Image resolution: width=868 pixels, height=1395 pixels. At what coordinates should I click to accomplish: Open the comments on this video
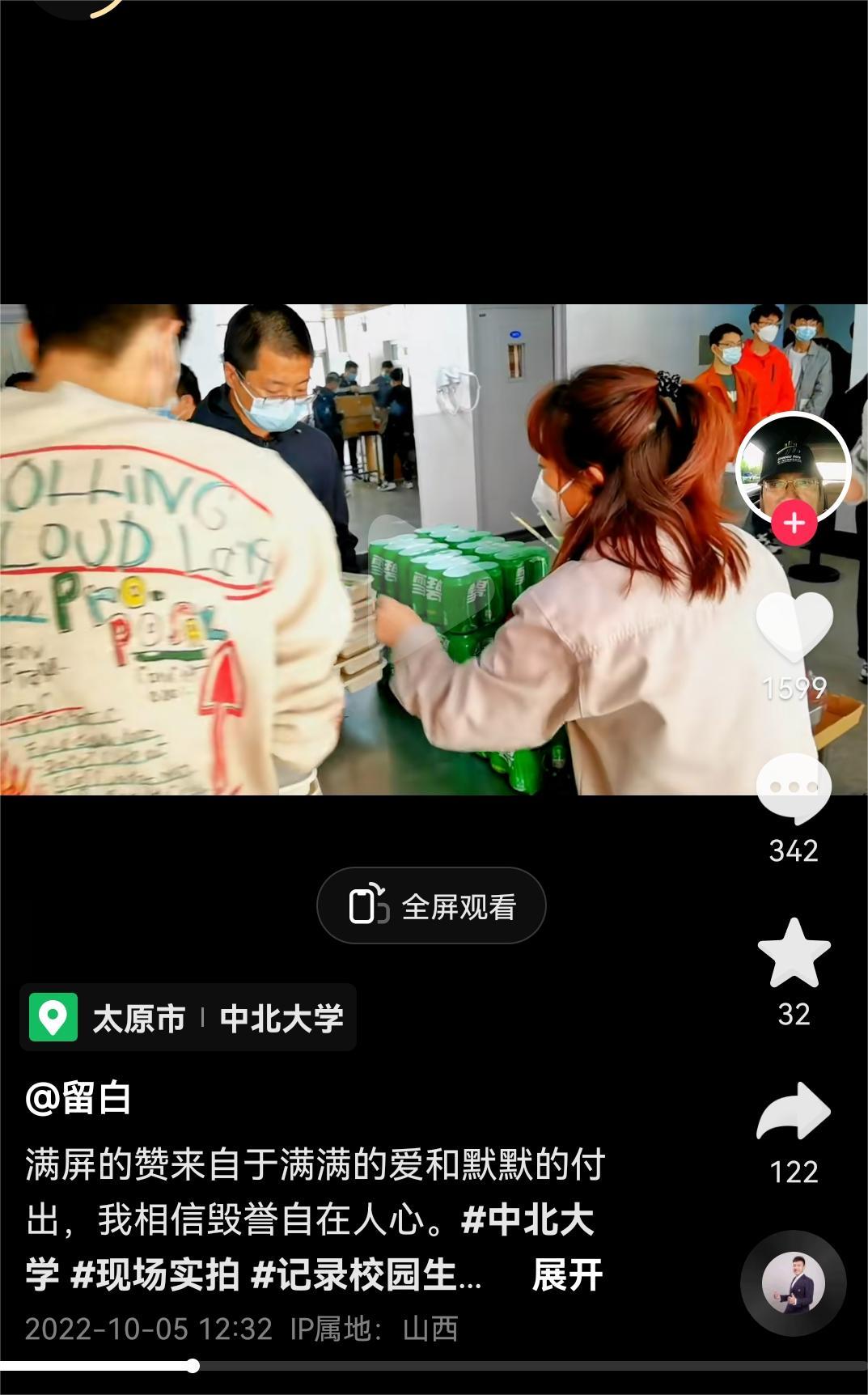coord(794,789)
